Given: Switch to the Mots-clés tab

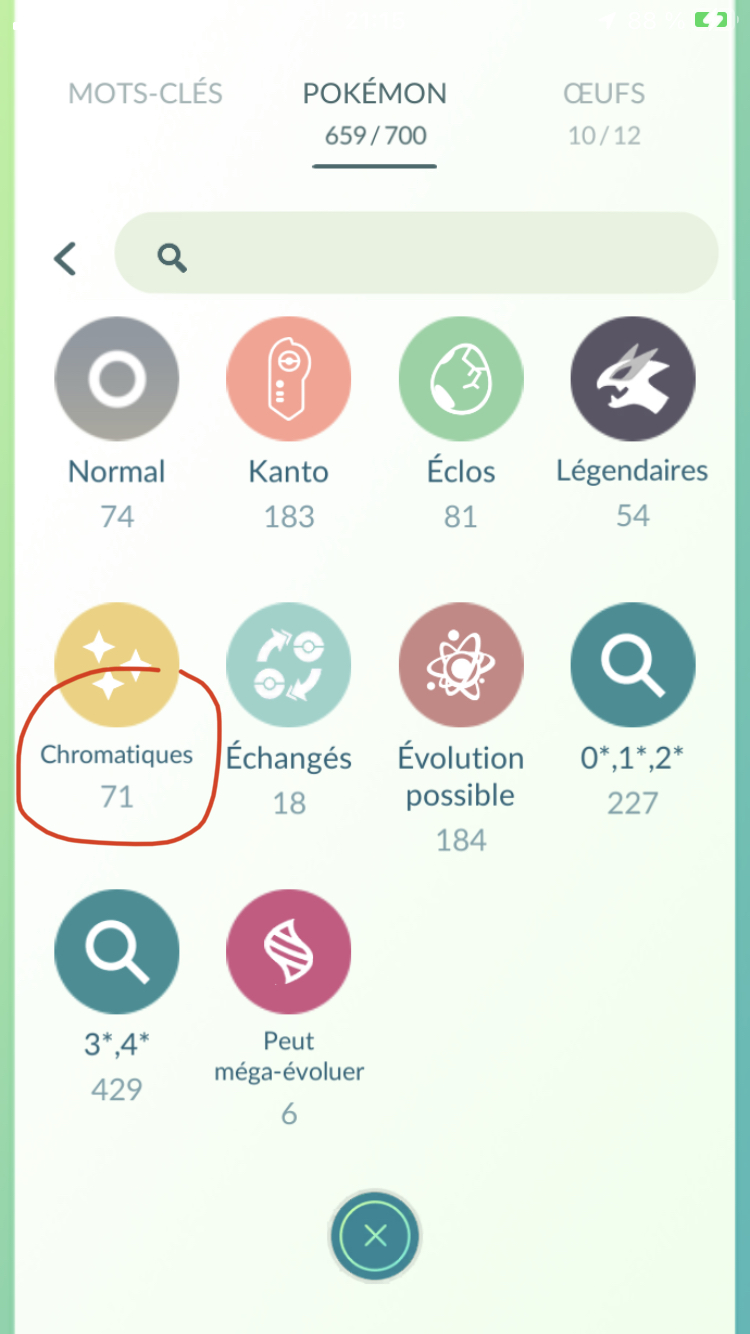Looking at the screenshot, I should (x=145, y=94).
